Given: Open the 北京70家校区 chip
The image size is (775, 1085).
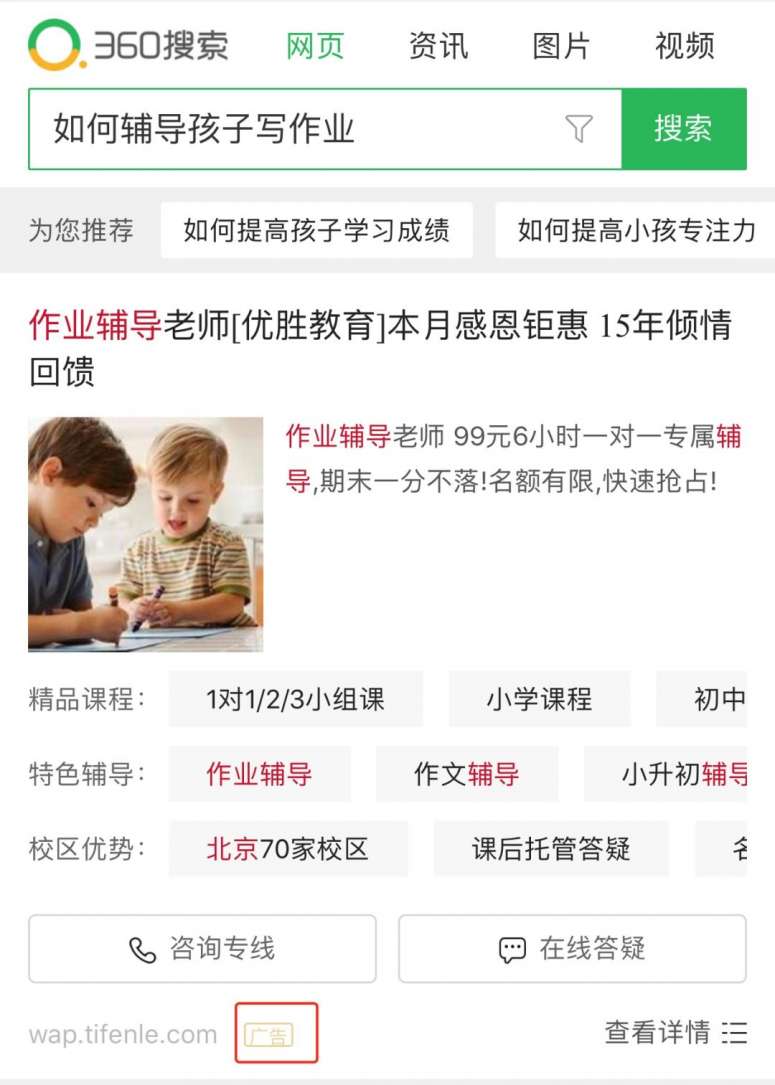Looking at the screenshot, I should [x=288, y=849].
